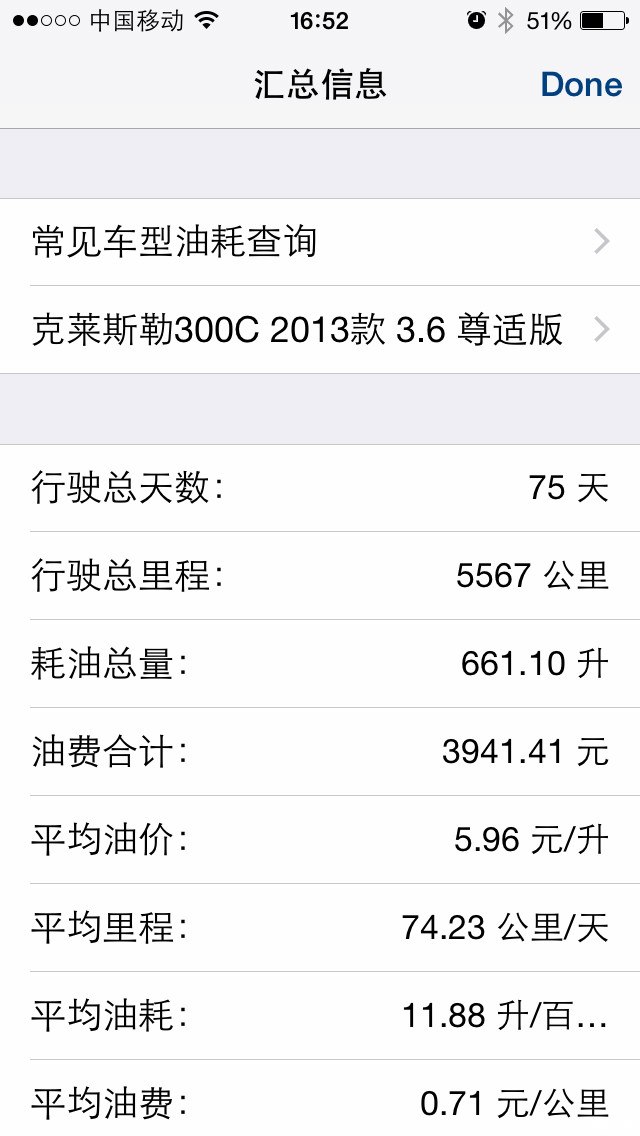
Task: Tap Done to close summary info
Action: point(581,84)
